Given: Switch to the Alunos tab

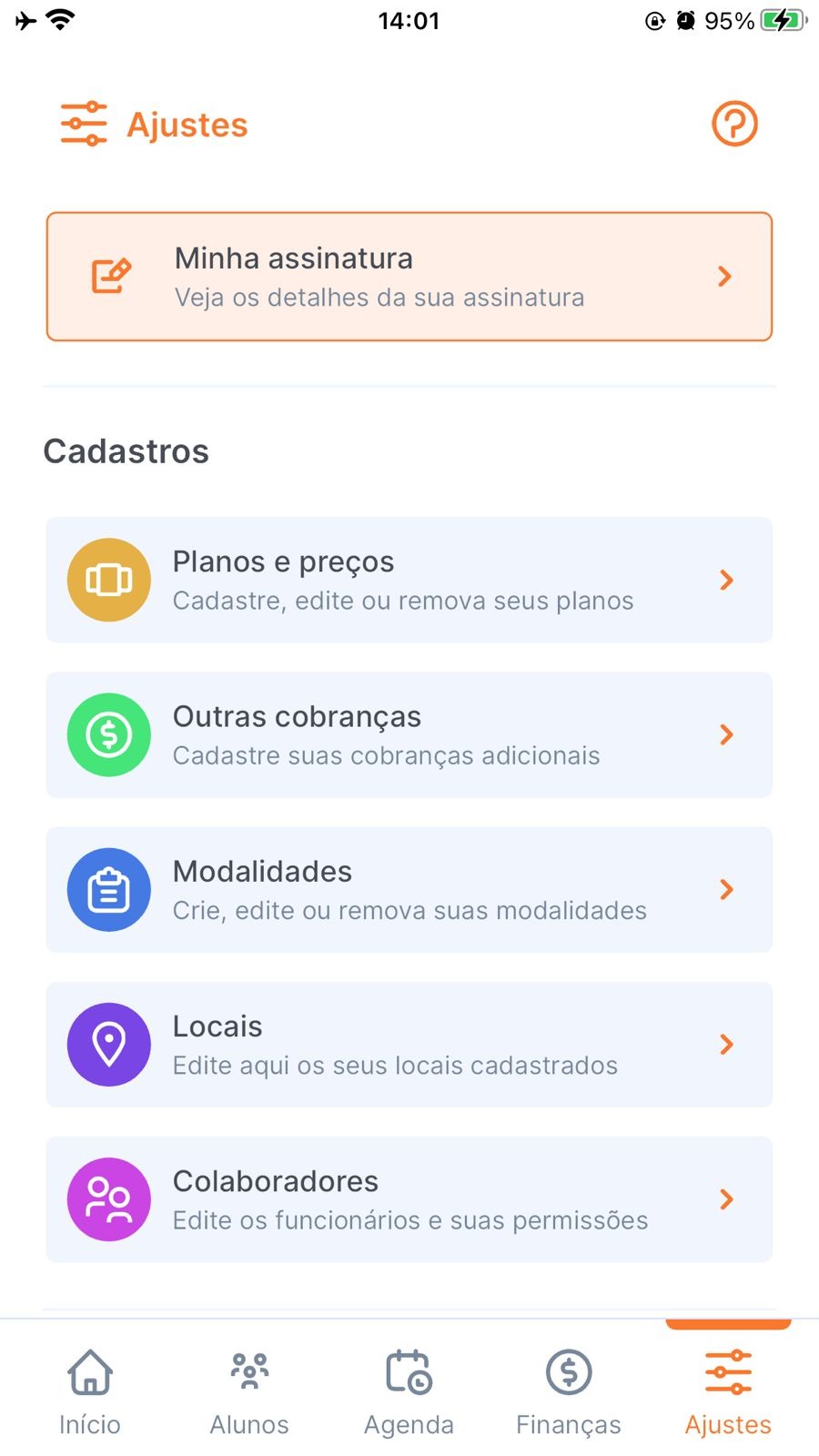Looking at the screenshot, I should (x=249, y=1391).
